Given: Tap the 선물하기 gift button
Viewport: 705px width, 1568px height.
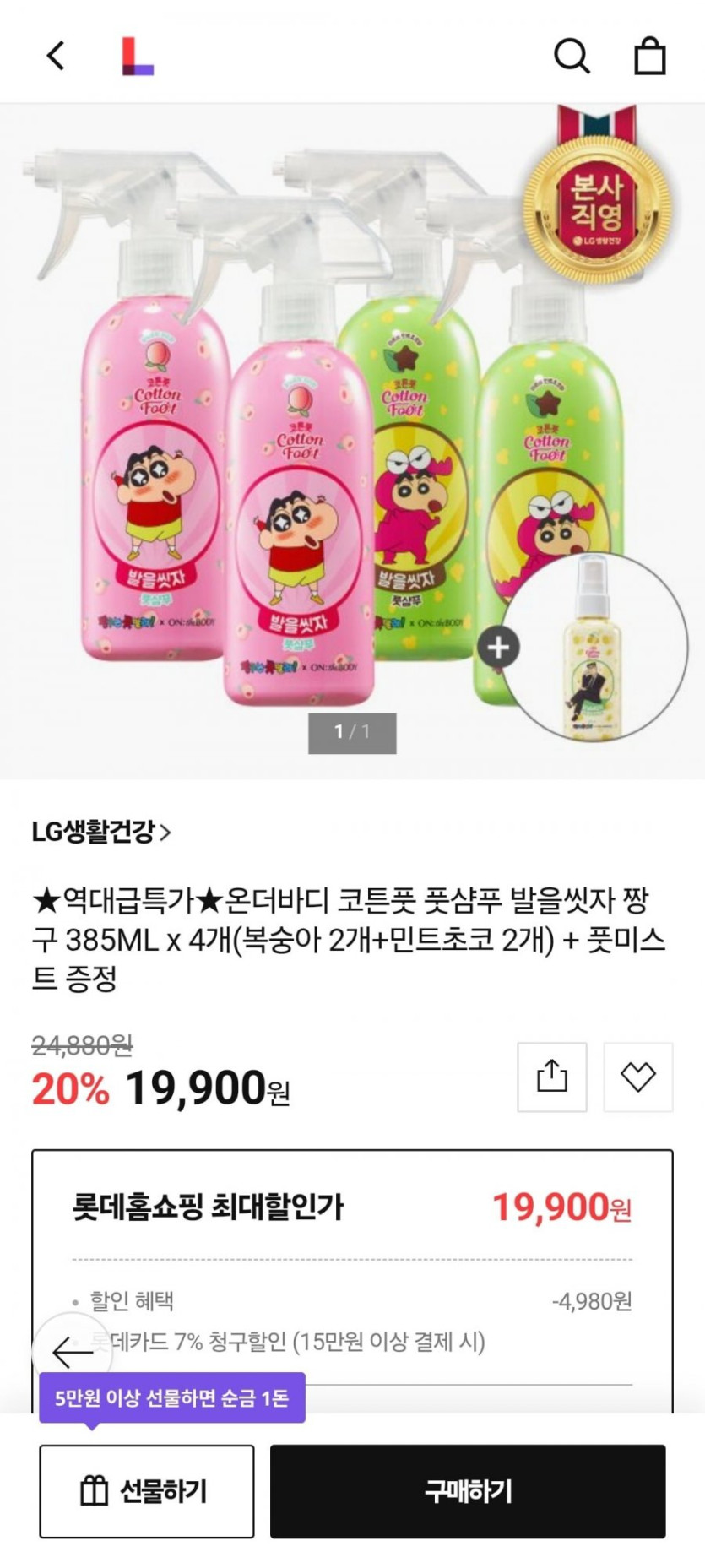Looking at the screenshot, I should pos(147,1491).
